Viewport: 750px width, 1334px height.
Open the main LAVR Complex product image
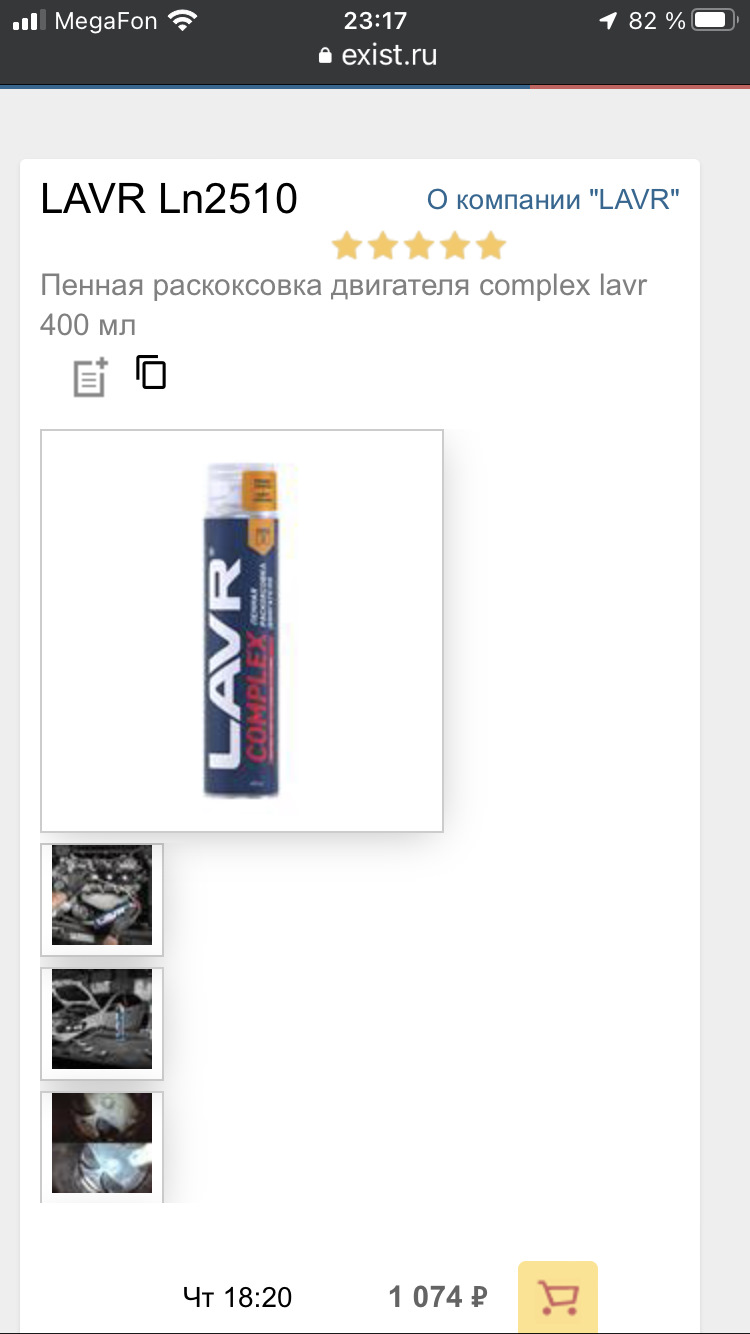tap(242, 631)
